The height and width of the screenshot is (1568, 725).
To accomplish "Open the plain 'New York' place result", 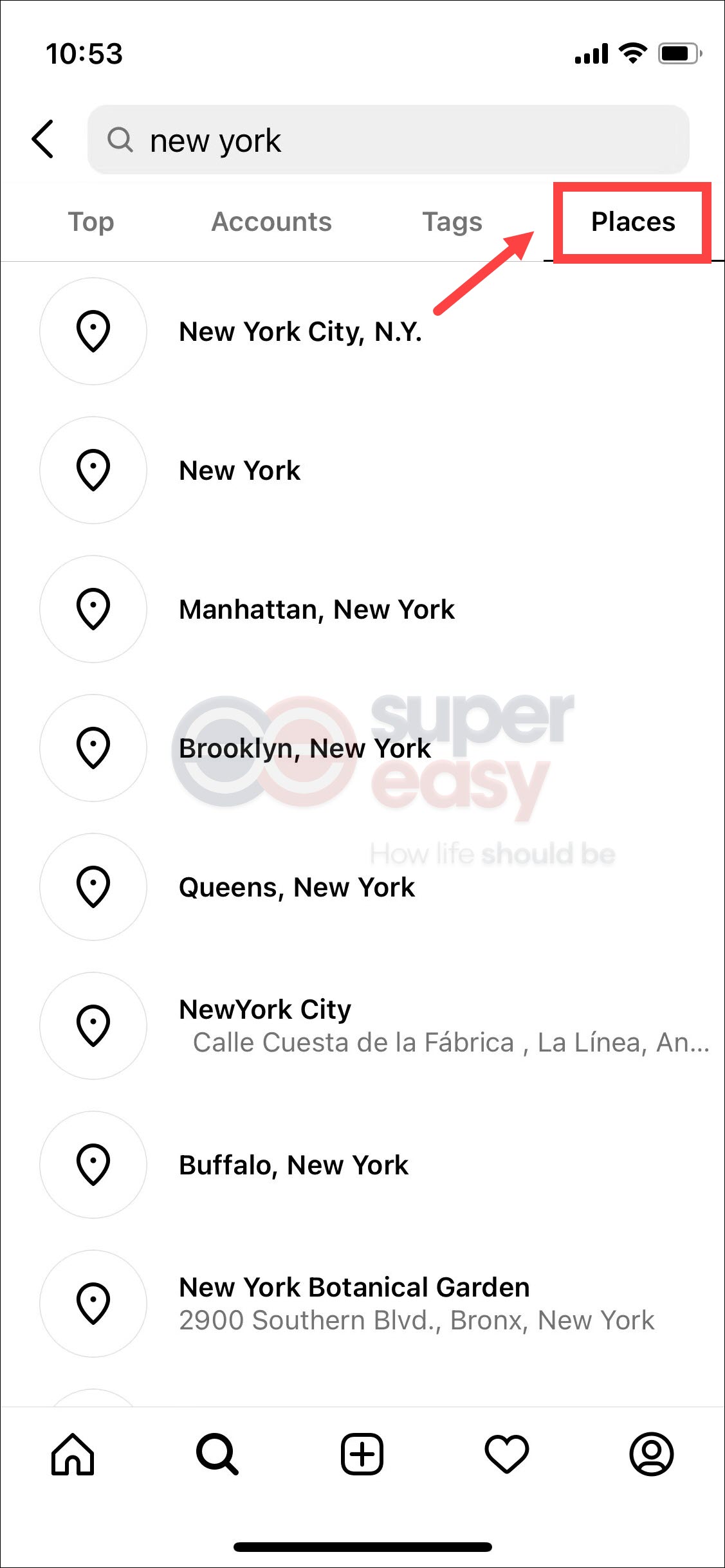I will pos(239,471).
